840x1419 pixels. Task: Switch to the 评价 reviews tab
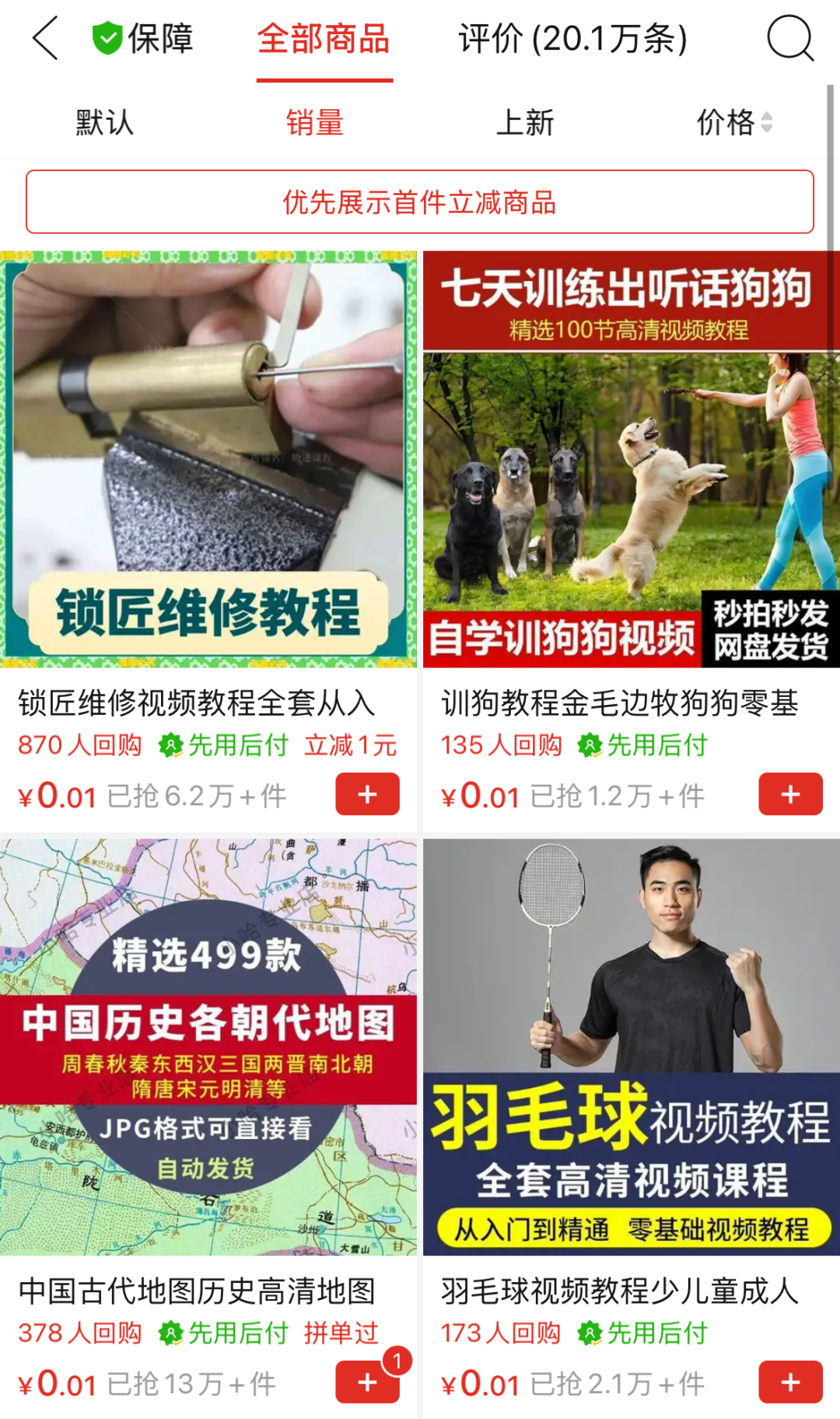tap(572, 38)
